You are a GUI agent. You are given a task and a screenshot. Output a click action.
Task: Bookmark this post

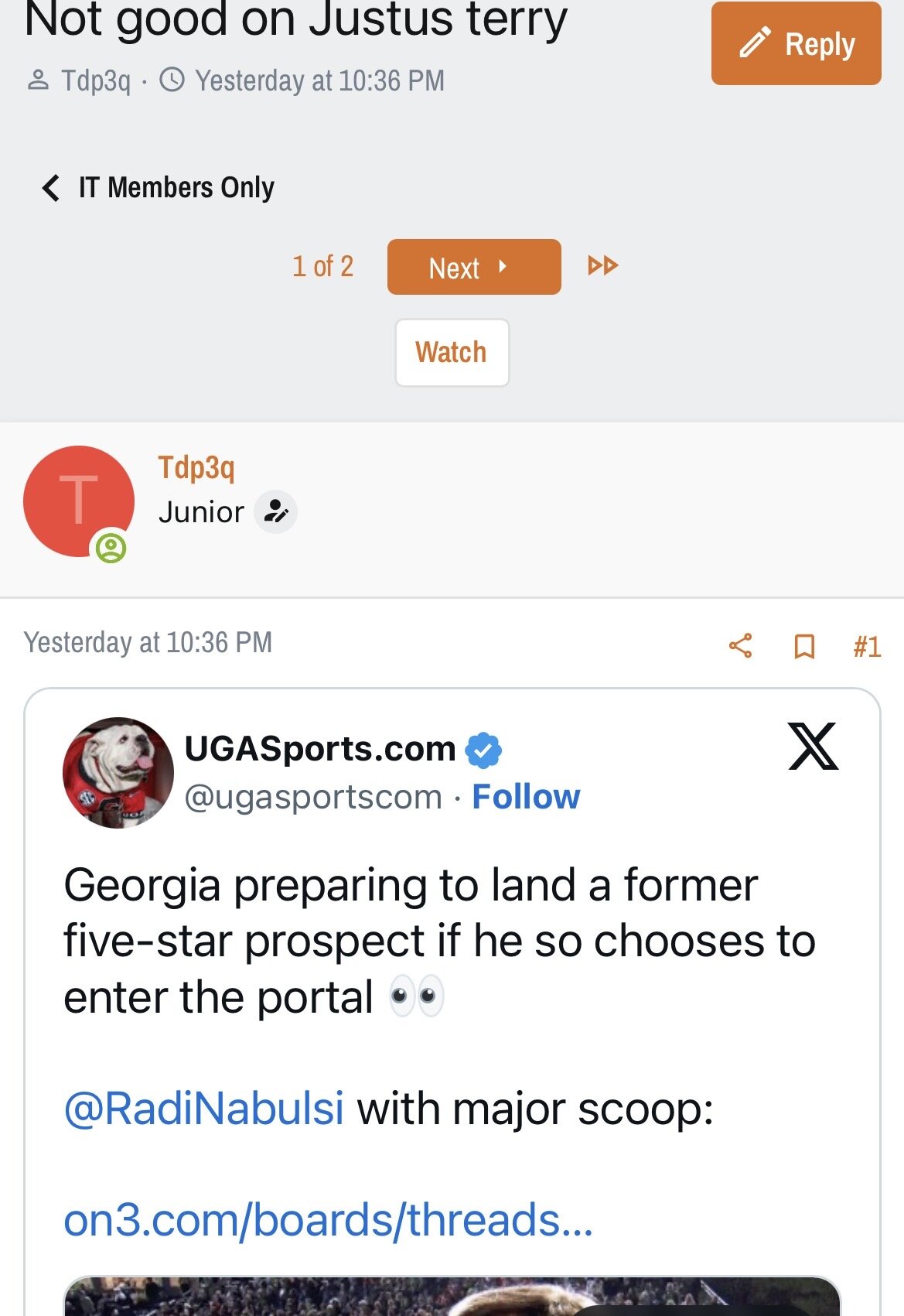(x=804, y=646)
